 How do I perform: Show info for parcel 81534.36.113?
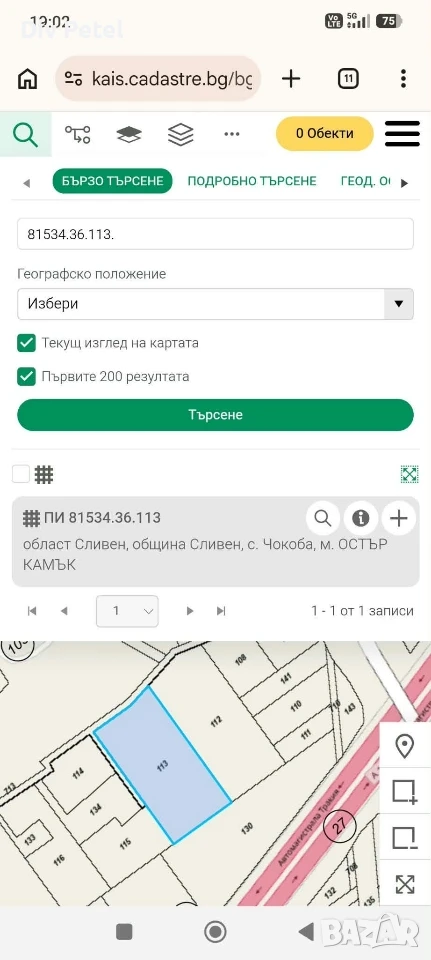[x=361, y=519]
